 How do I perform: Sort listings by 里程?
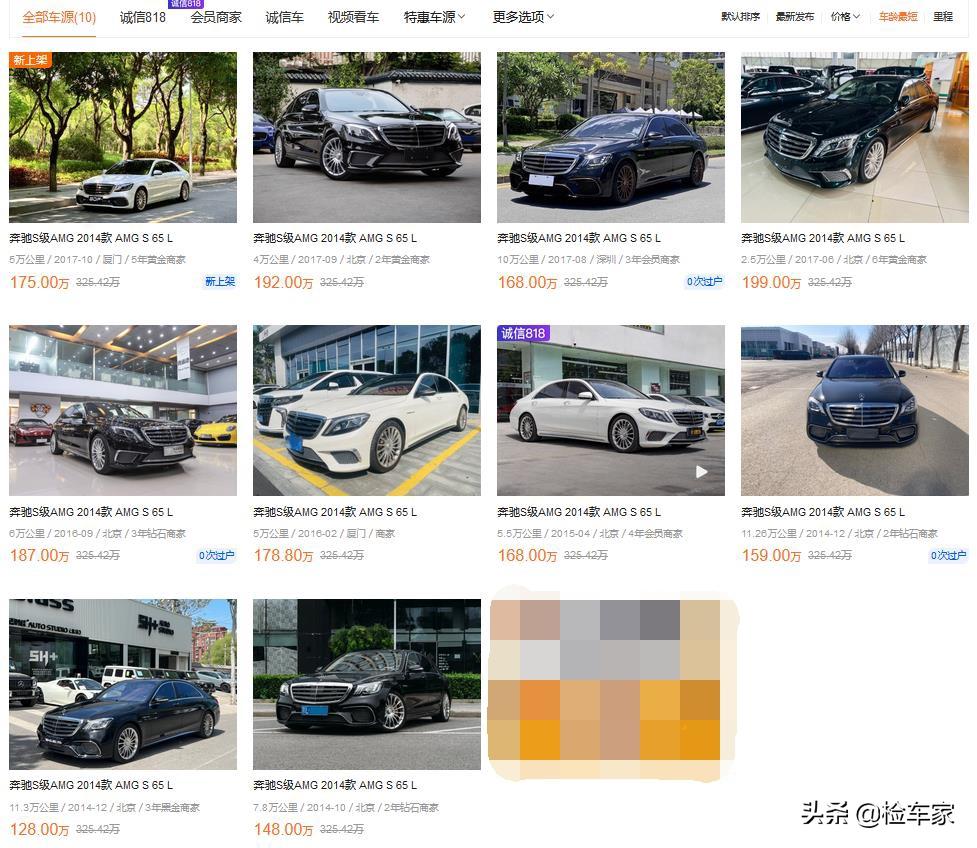click(x=942, y=17)
